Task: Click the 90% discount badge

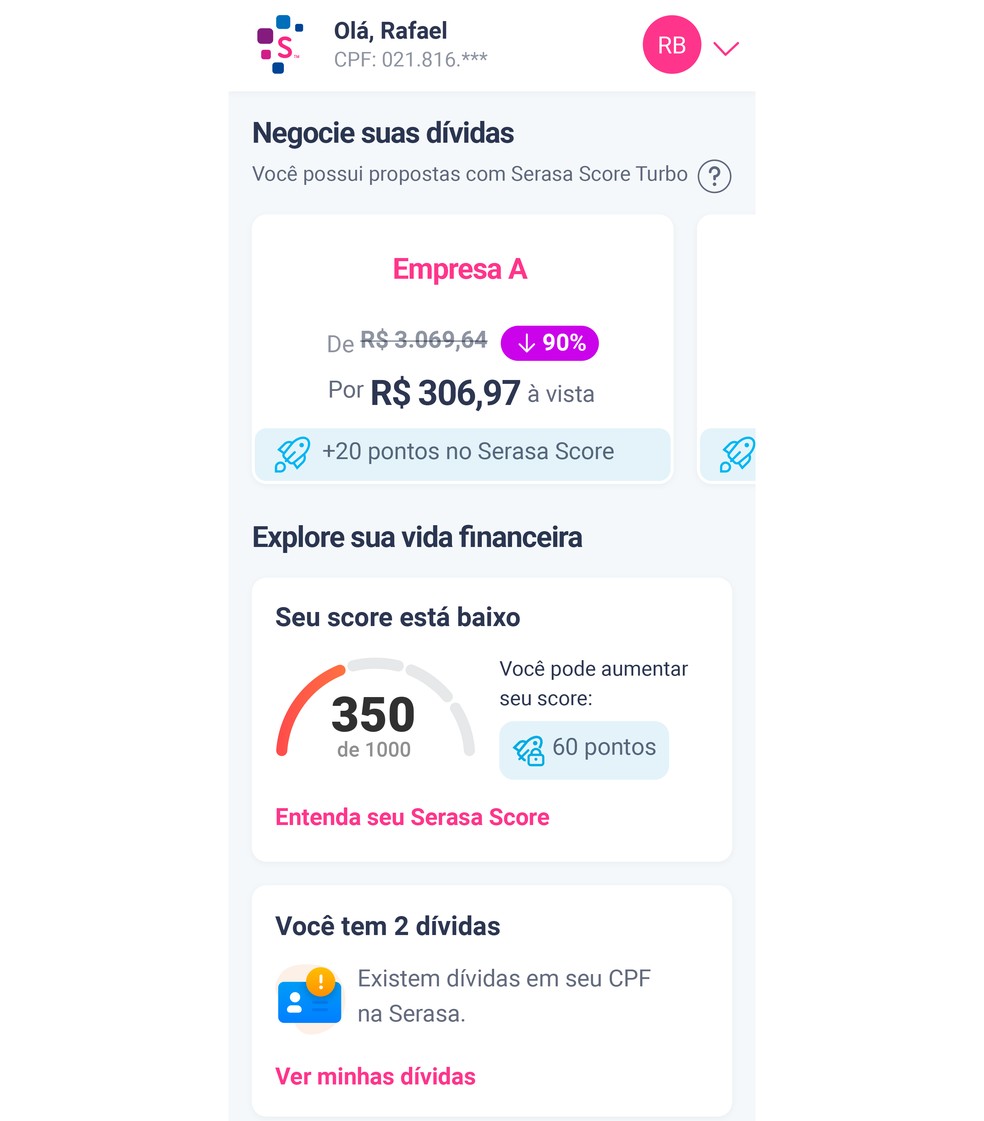Action: (548, 343)
